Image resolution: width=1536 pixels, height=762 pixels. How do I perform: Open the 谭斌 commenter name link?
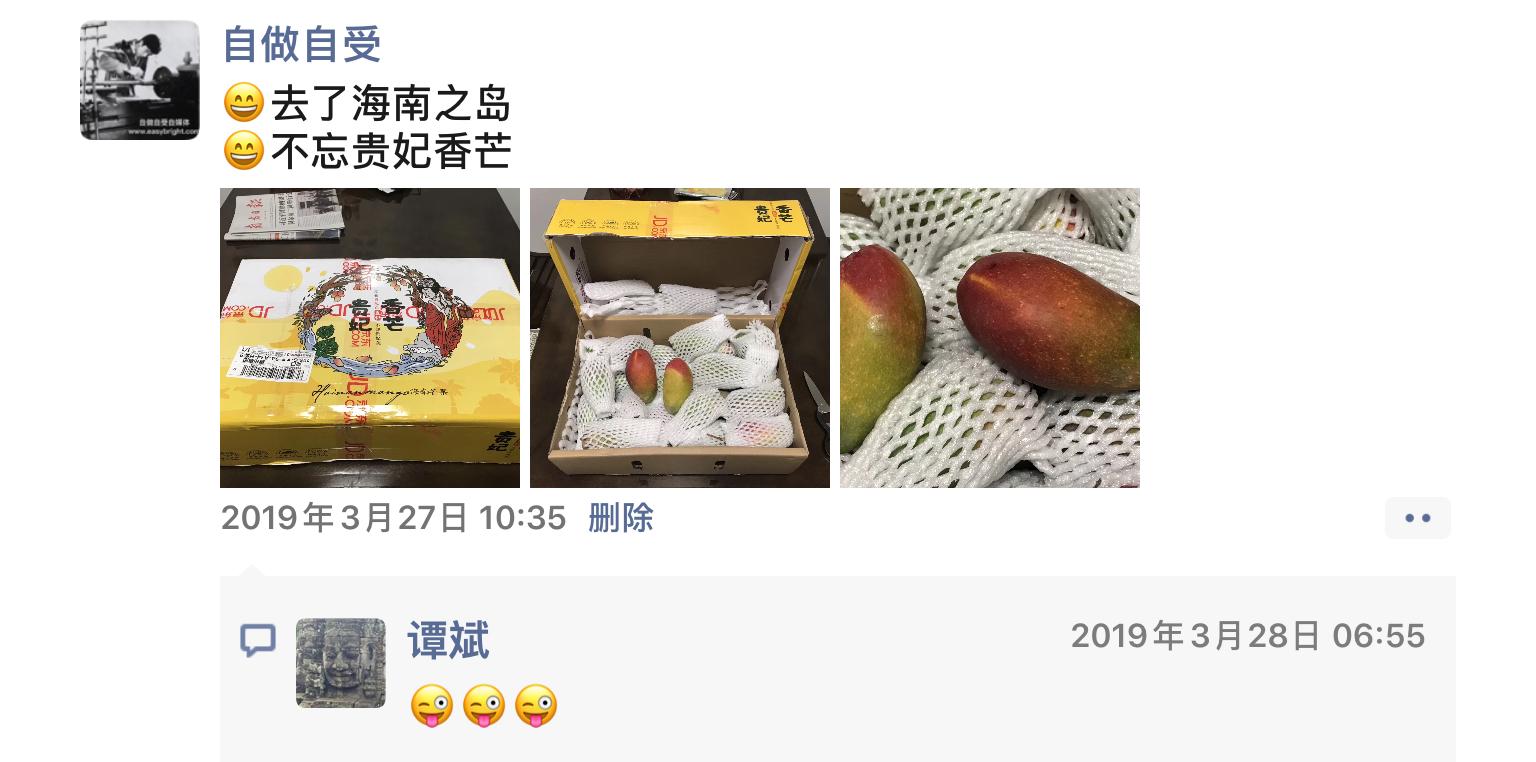pos(448,640)
